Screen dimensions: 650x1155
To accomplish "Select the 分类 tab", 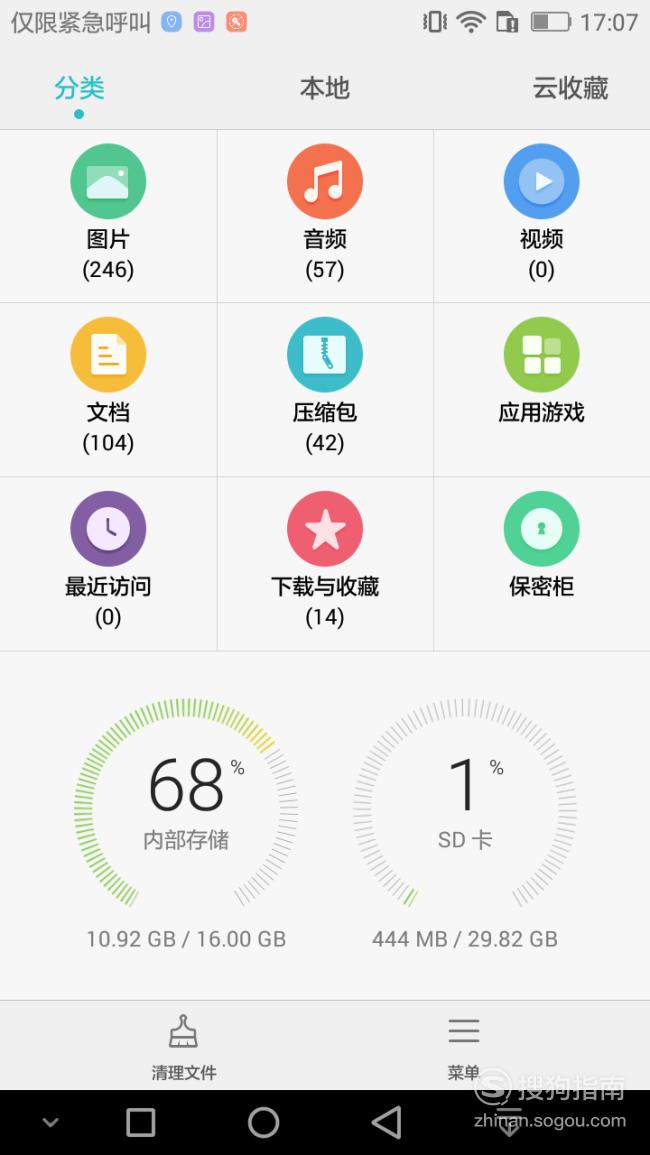I will pos(79,88).
